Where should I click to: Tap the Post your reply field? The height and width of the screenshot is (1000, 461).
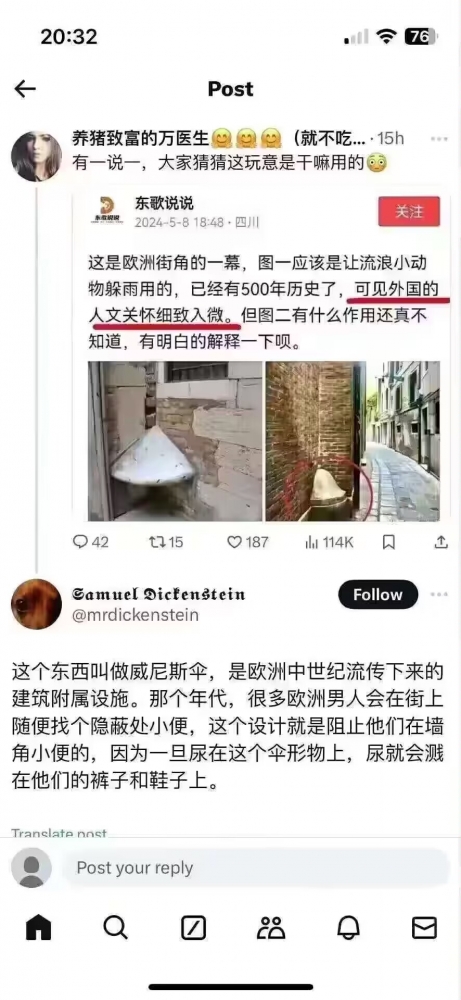pyautogui.click(x=255, y=867)
